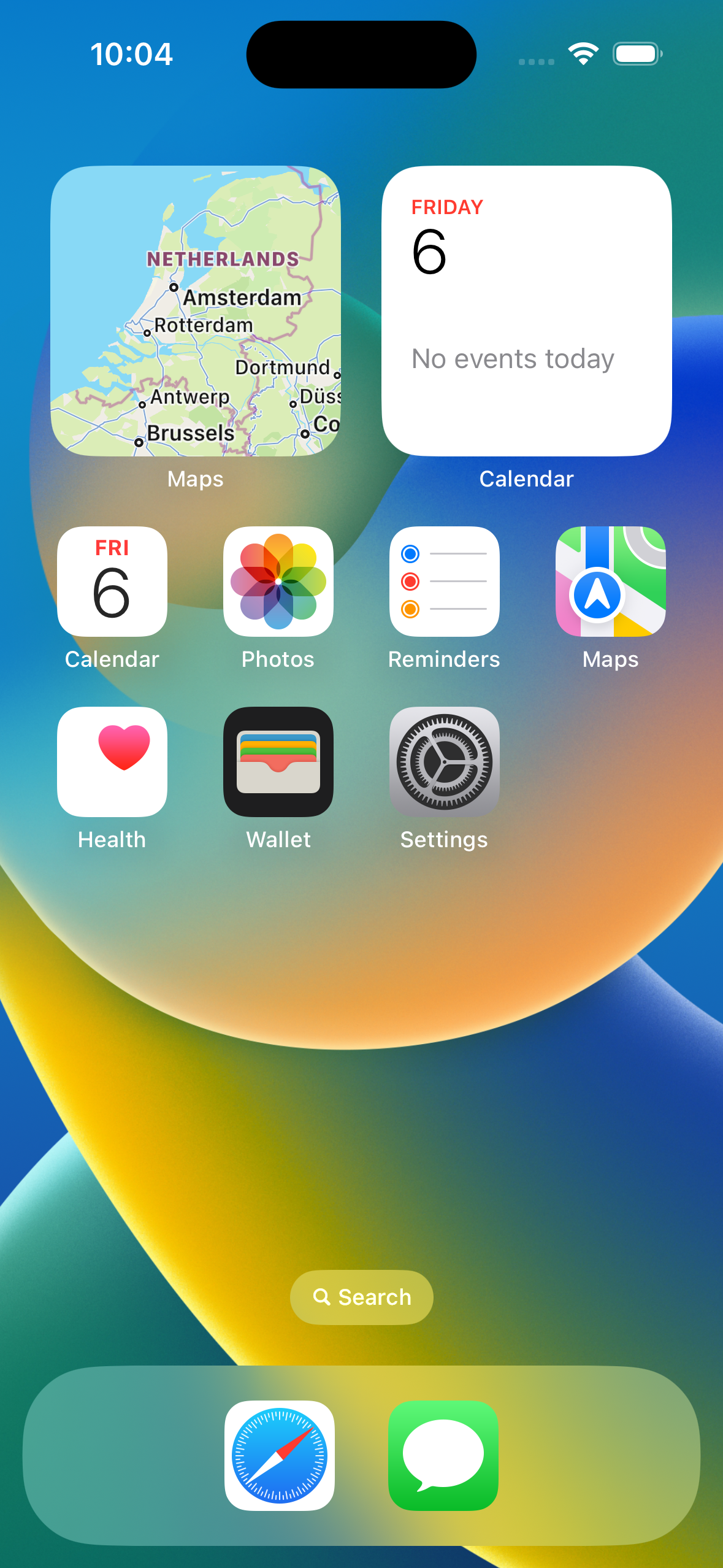This screenshot has height=1568, width=723.
Task: Launch the Calendar app icon
Action: point(112,582)
